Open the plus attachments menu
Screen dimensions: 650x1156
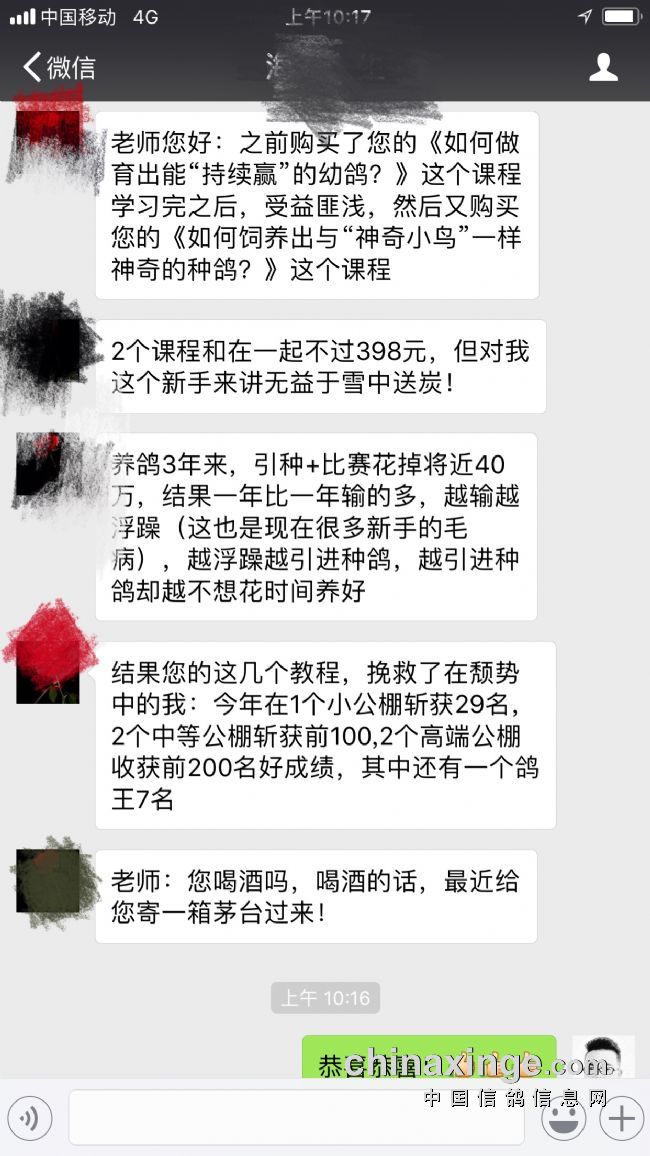(x=622, y=1117)
